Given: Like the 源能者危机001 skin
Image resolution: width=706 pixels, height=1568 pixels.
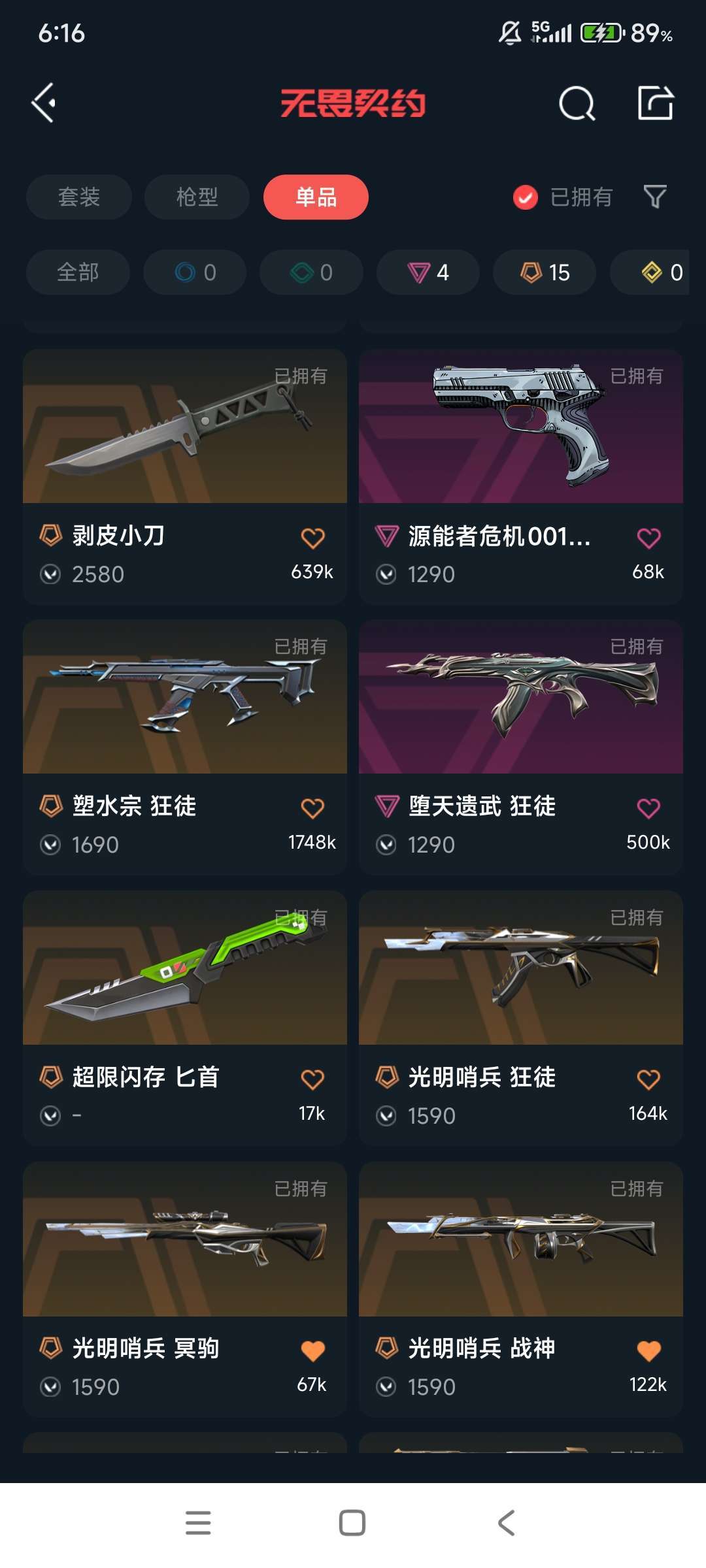Looking at the screenshot, I should (648, 538).
